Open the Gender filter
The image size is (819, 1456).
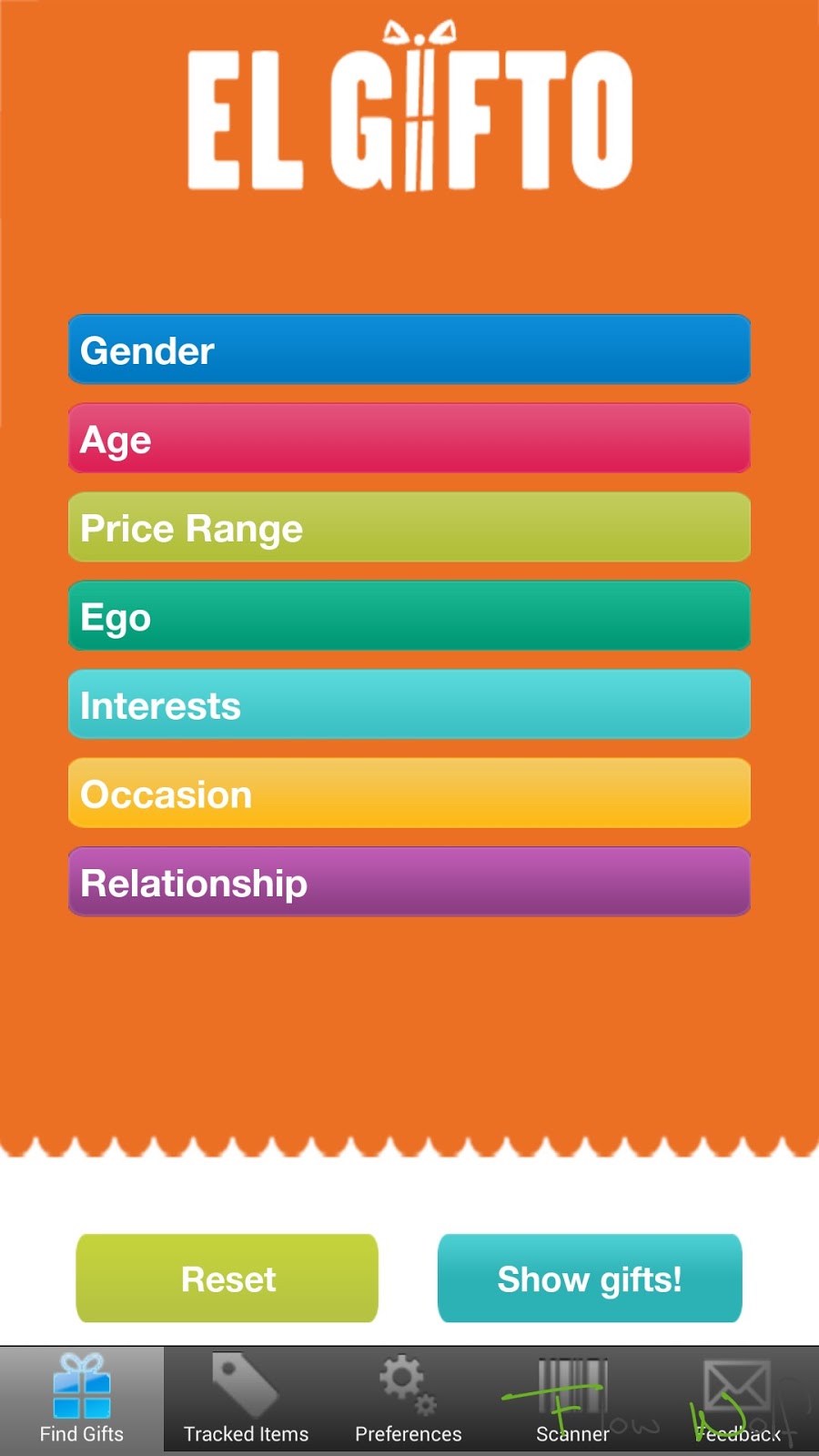click(x=409, y=349)
